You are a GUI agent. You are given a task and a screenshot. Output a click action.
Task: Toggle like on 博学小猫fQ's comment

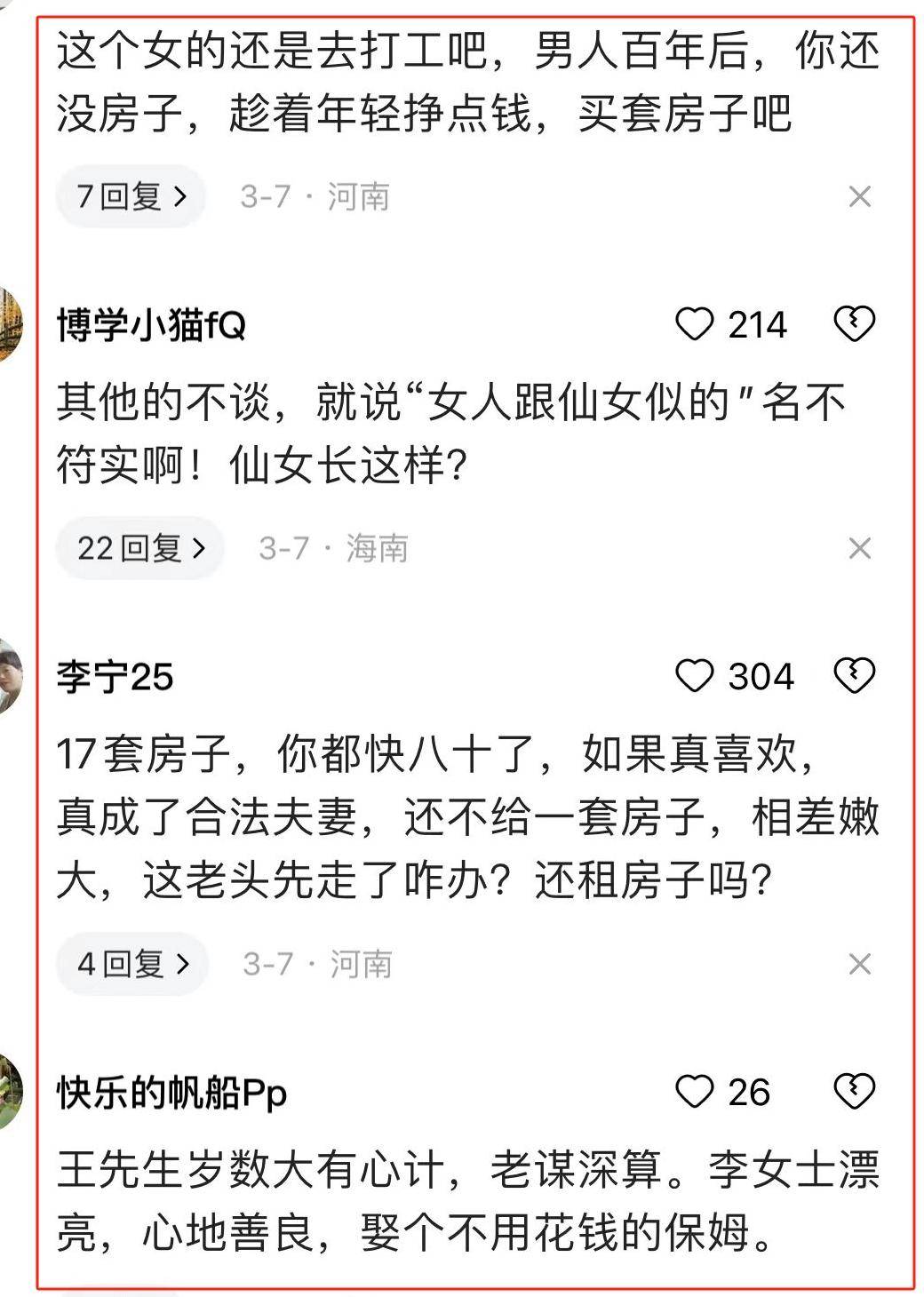(697, 324)
